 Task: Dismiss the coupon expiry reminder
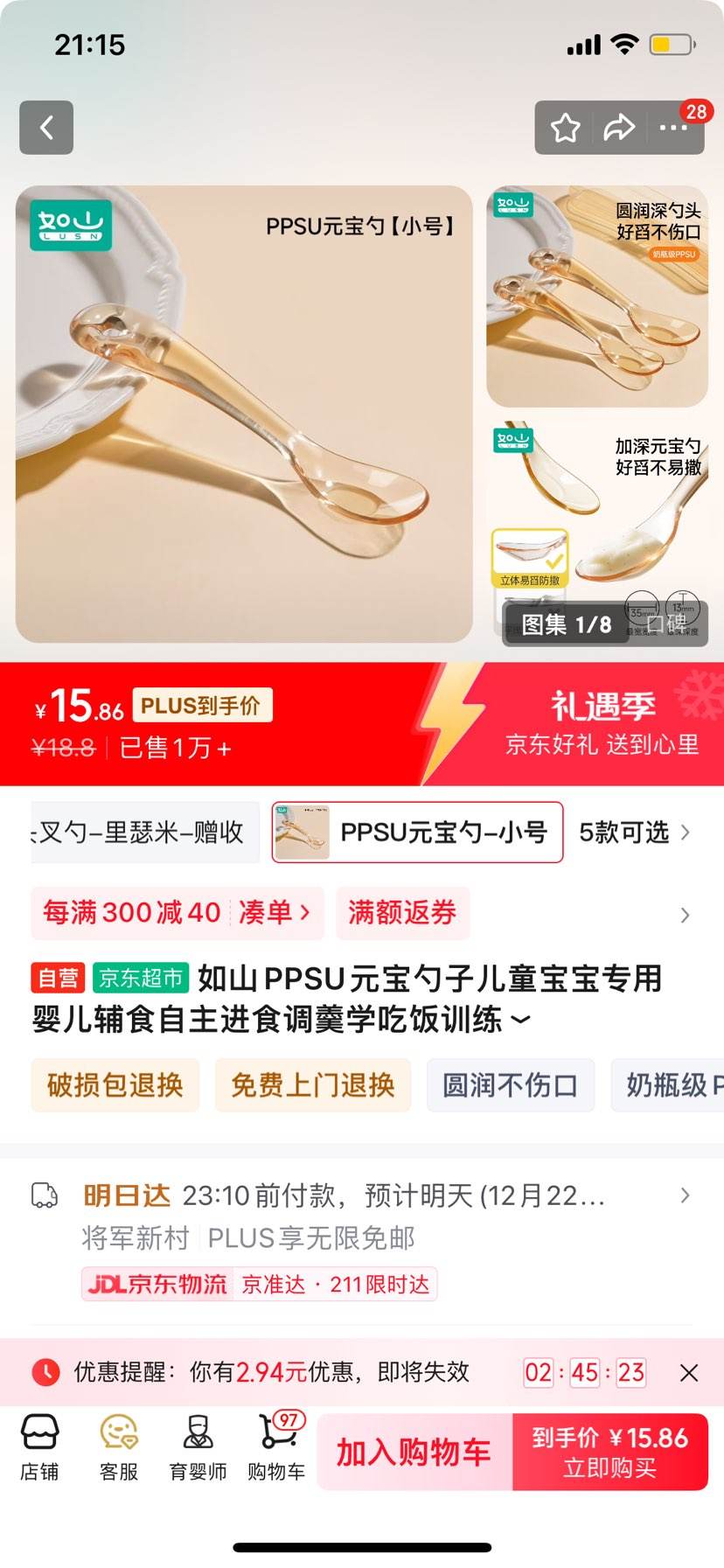(688, 1373)
